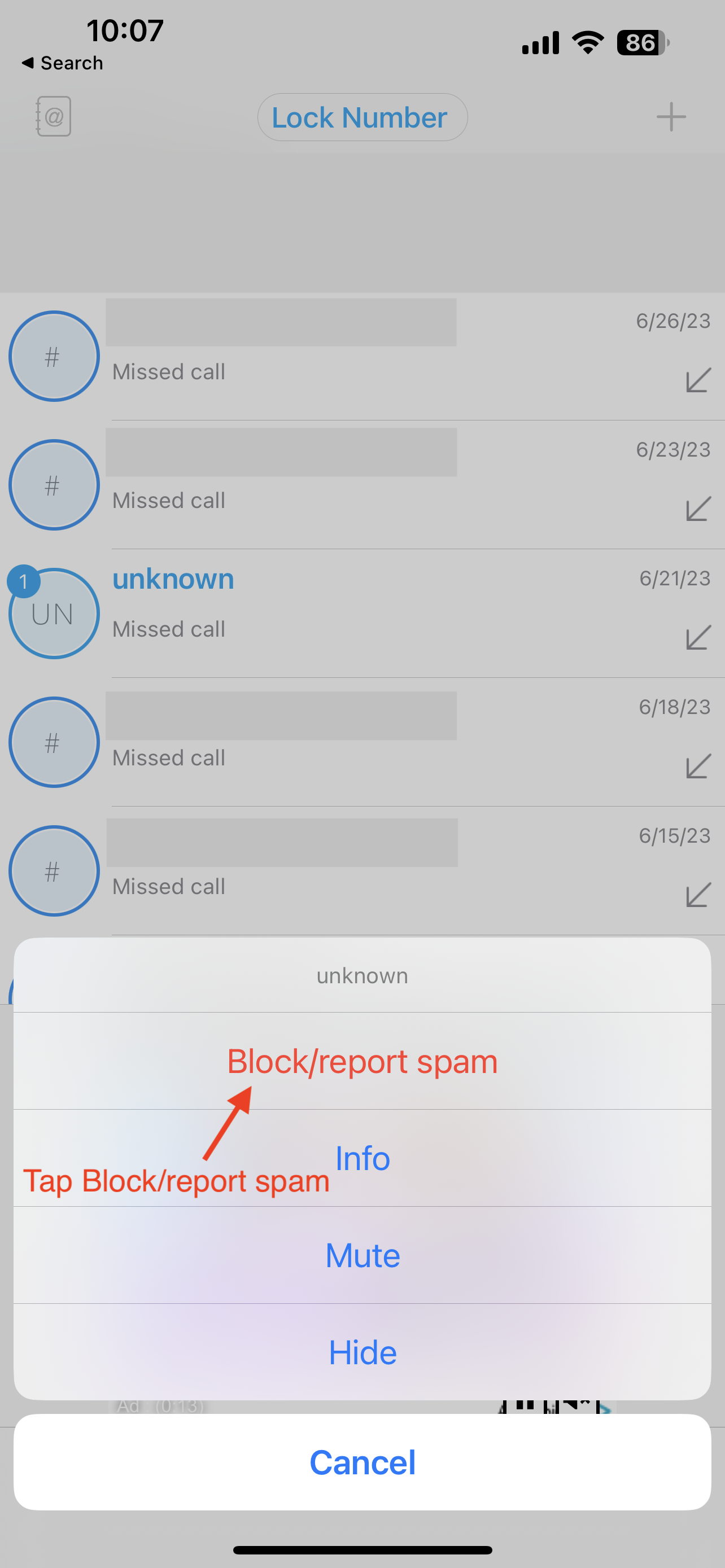Hide the unknown call entry

pos(362,1352)
